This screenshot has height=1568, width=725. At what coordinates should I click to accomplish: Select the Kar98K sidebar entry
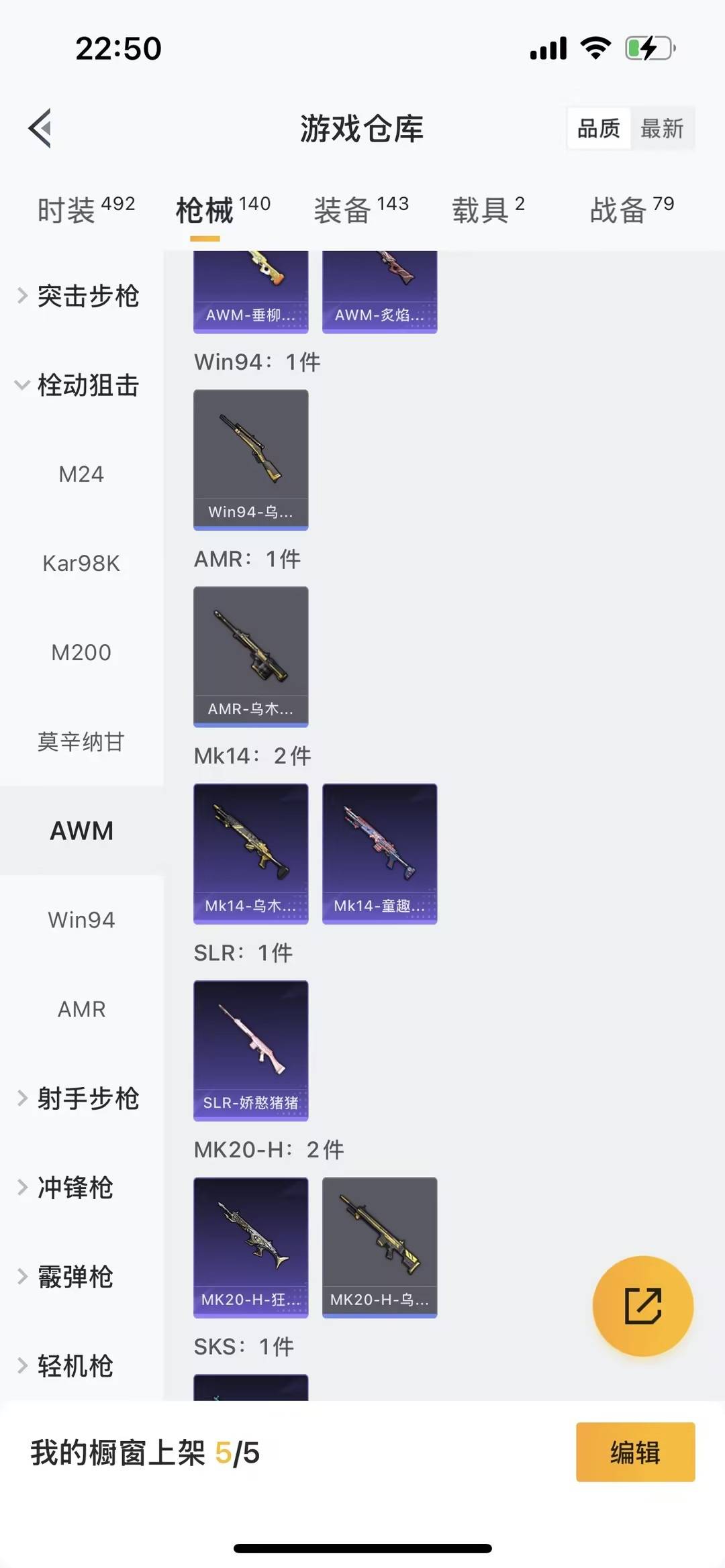(x=81, y=563)
